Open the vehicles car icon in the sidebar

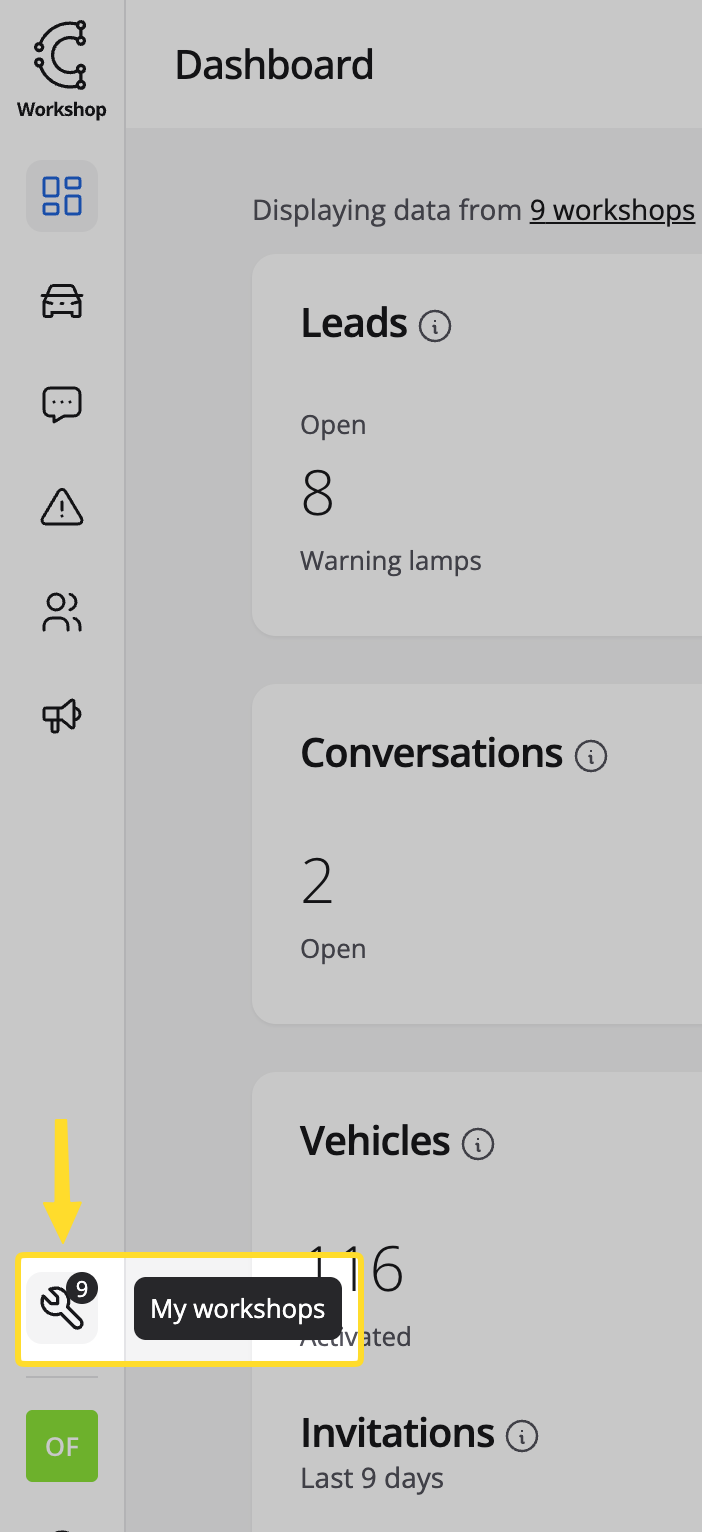coord(62,300)
